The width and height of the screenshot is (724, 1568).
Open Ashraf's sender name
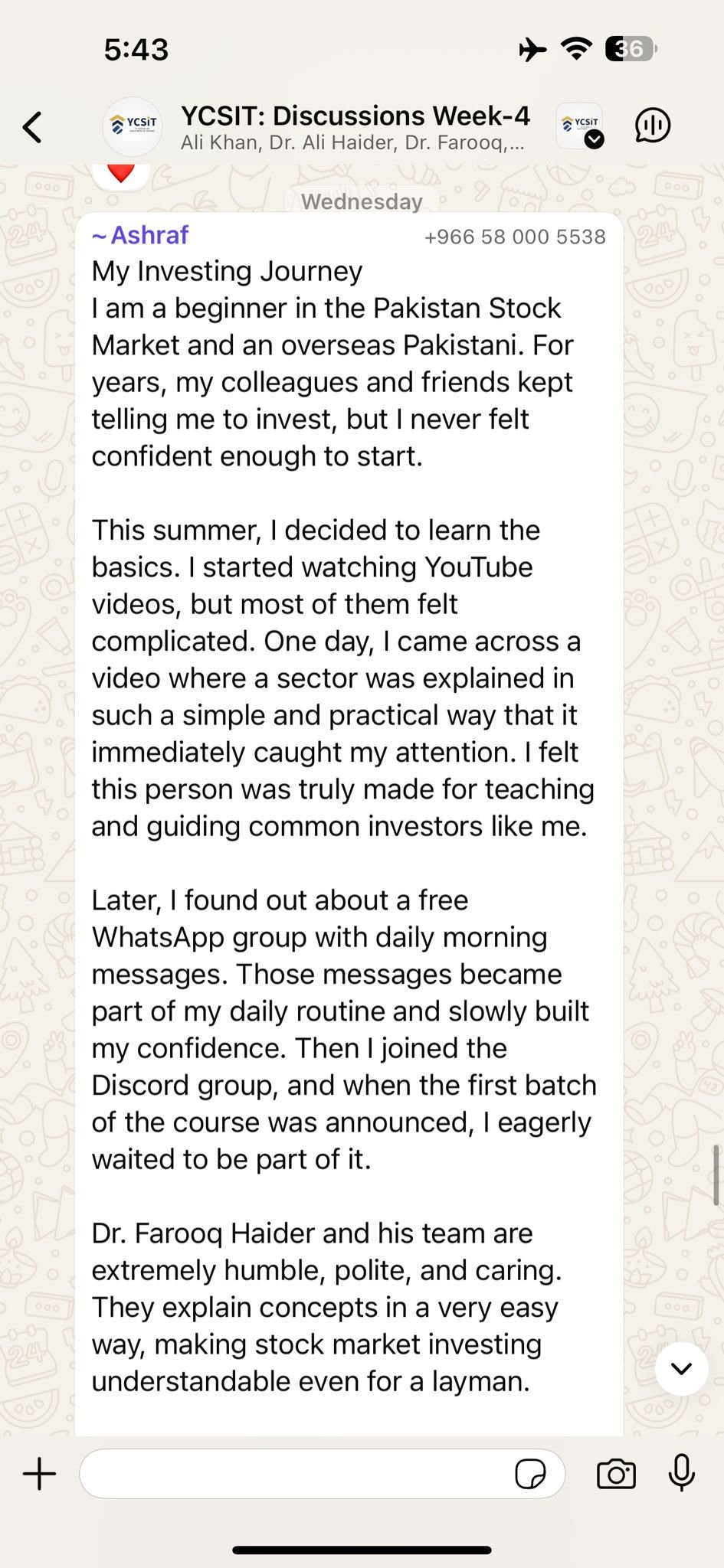(x=141, y=235)
